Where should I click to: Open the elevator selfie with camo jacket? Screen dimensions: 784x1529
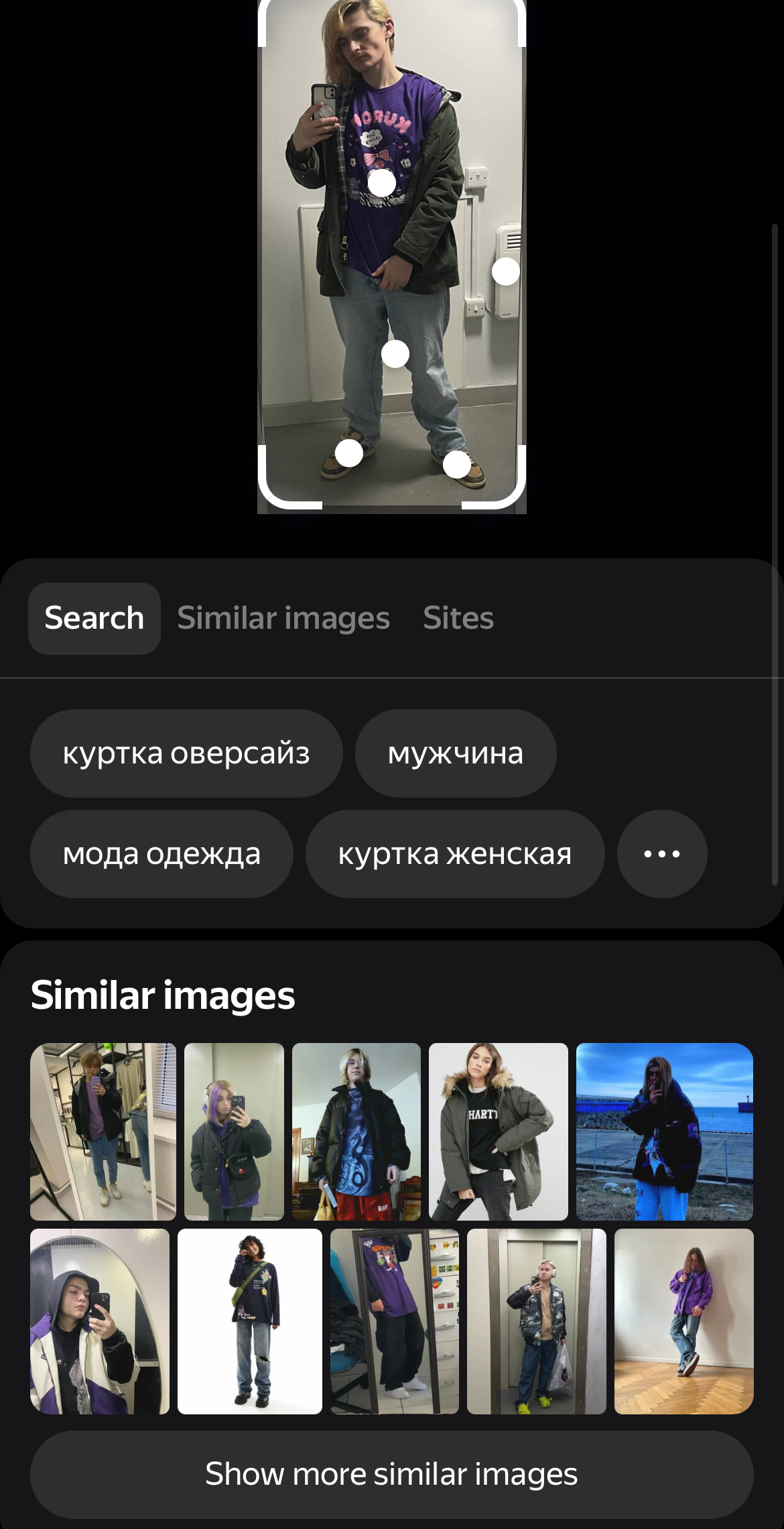click(536, 1321)
